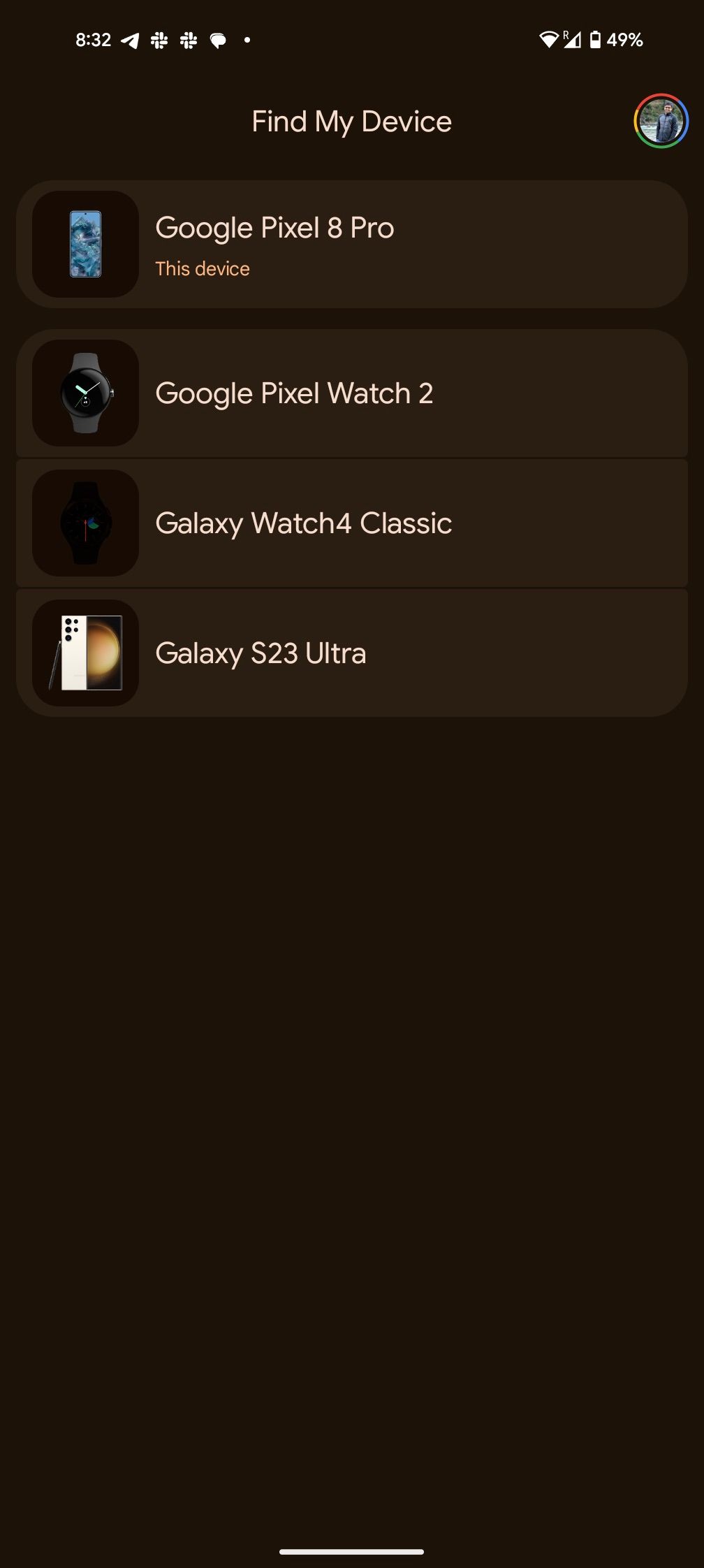
Task: Open the Google Pixel 8 Pro device card
Action: (x=352, y=244)
